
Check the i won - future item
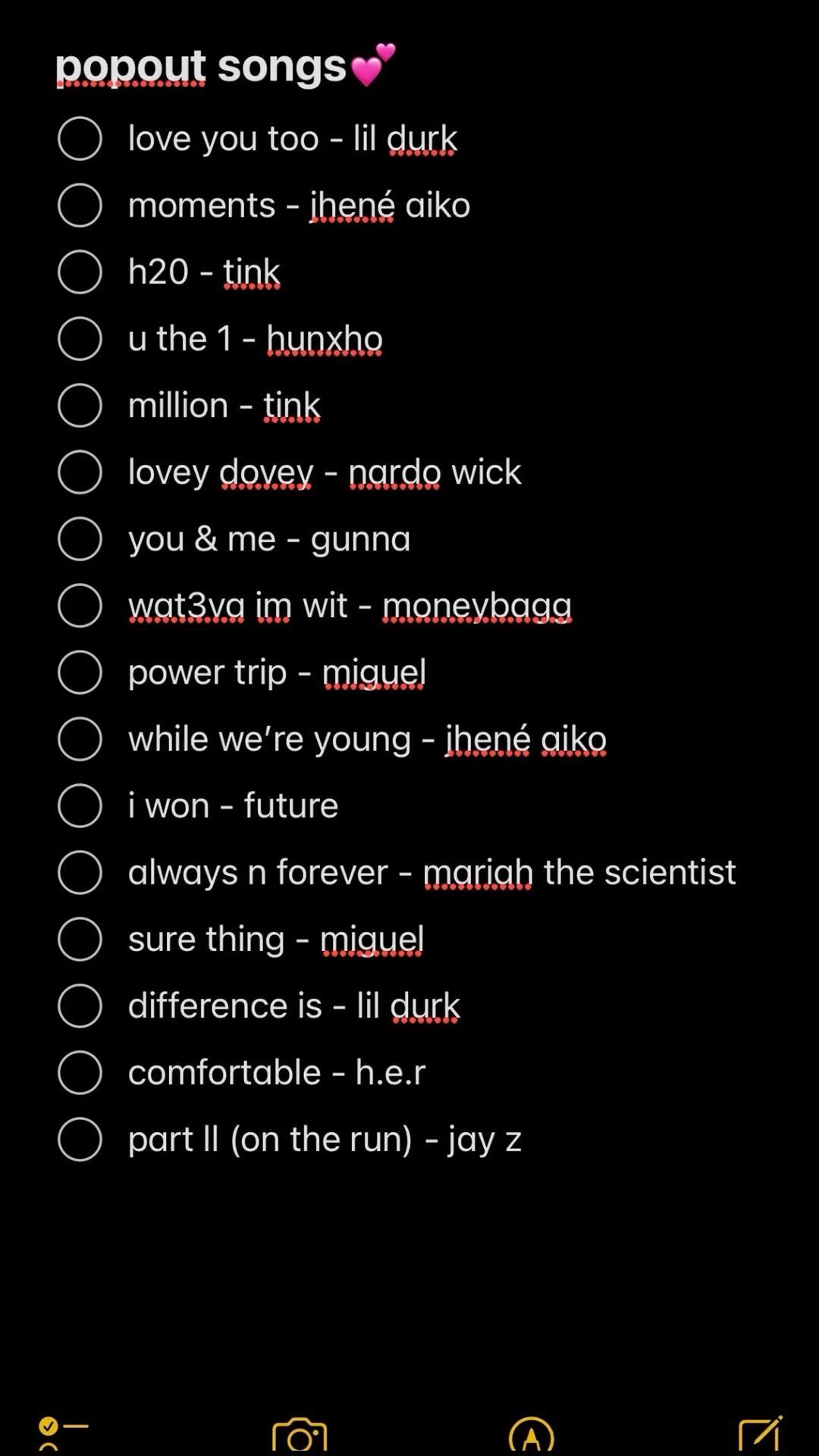(x=80, y=806)
